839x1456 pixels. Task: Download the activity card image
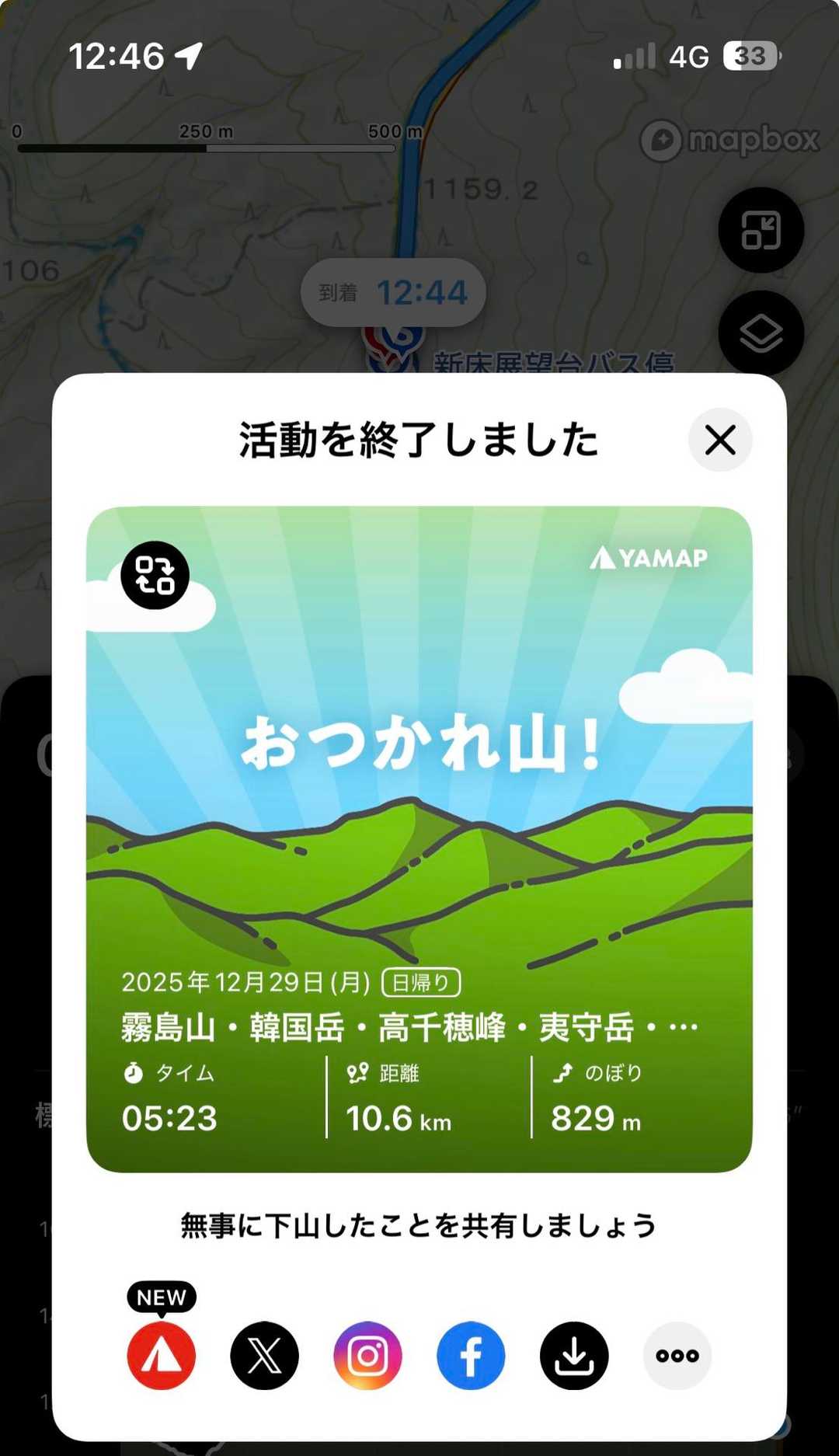pyautogui.click(x=574, y=1355)
